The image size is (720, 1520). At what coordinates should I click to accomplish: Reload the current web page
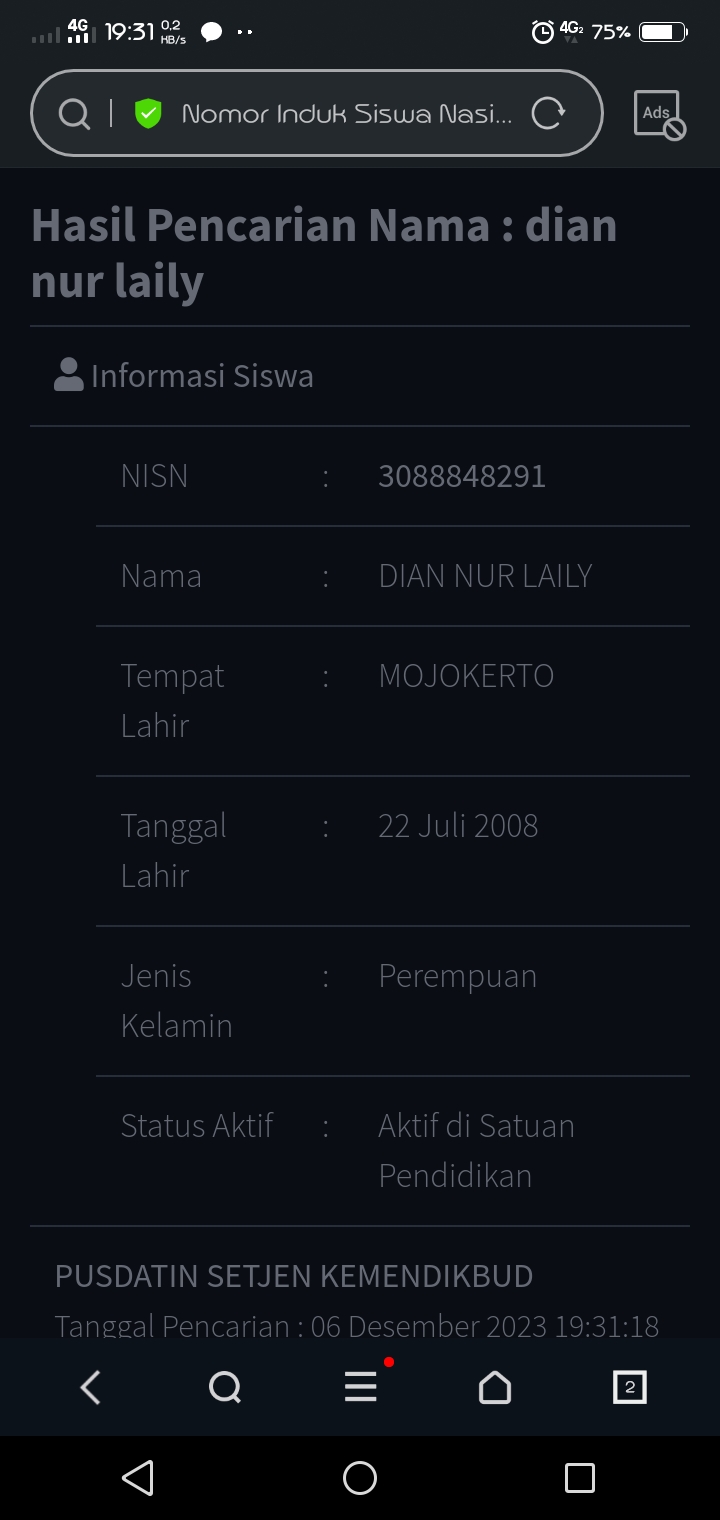(548, 114)
